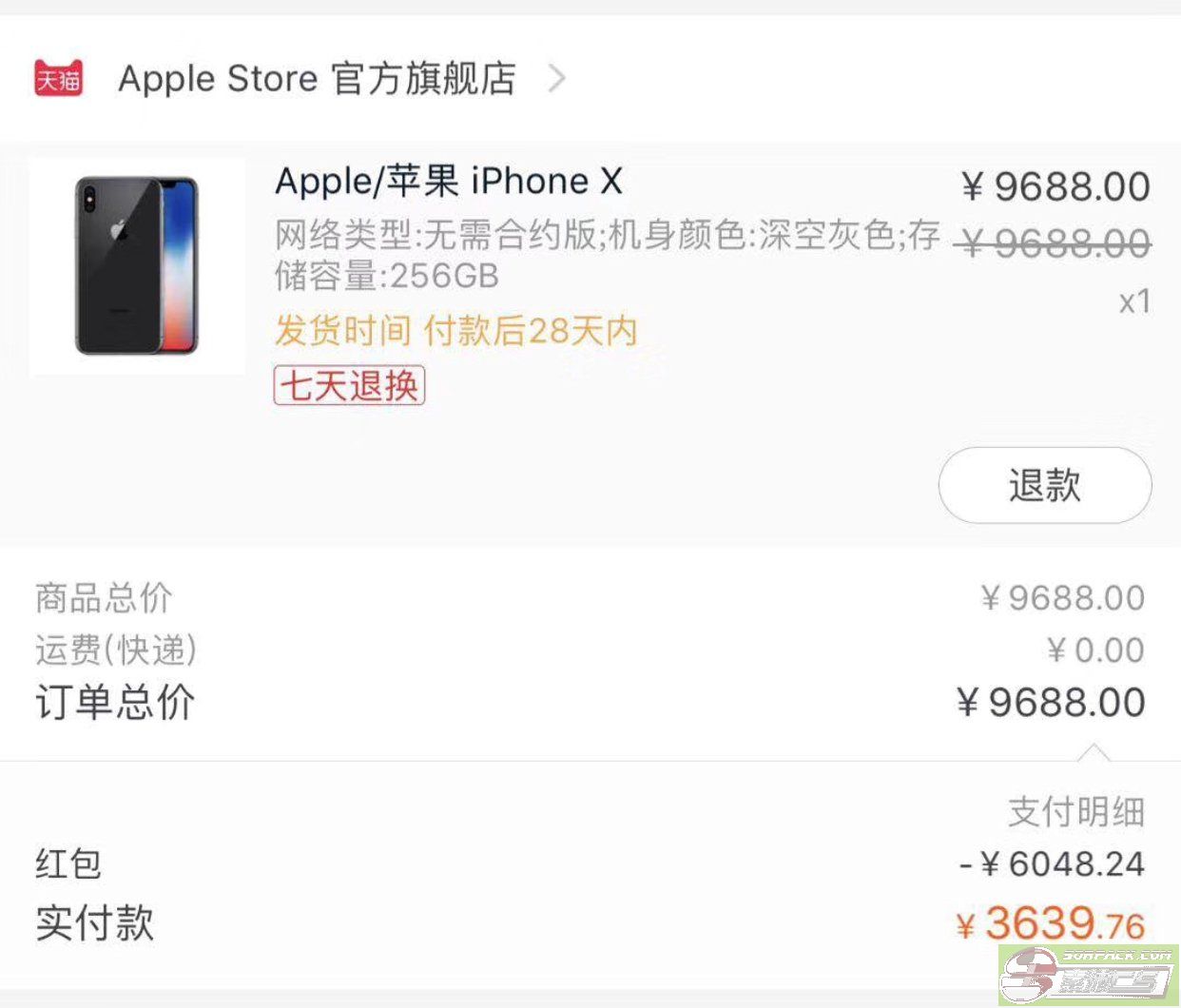Tap the 退款 refund button

(1044, 485)
